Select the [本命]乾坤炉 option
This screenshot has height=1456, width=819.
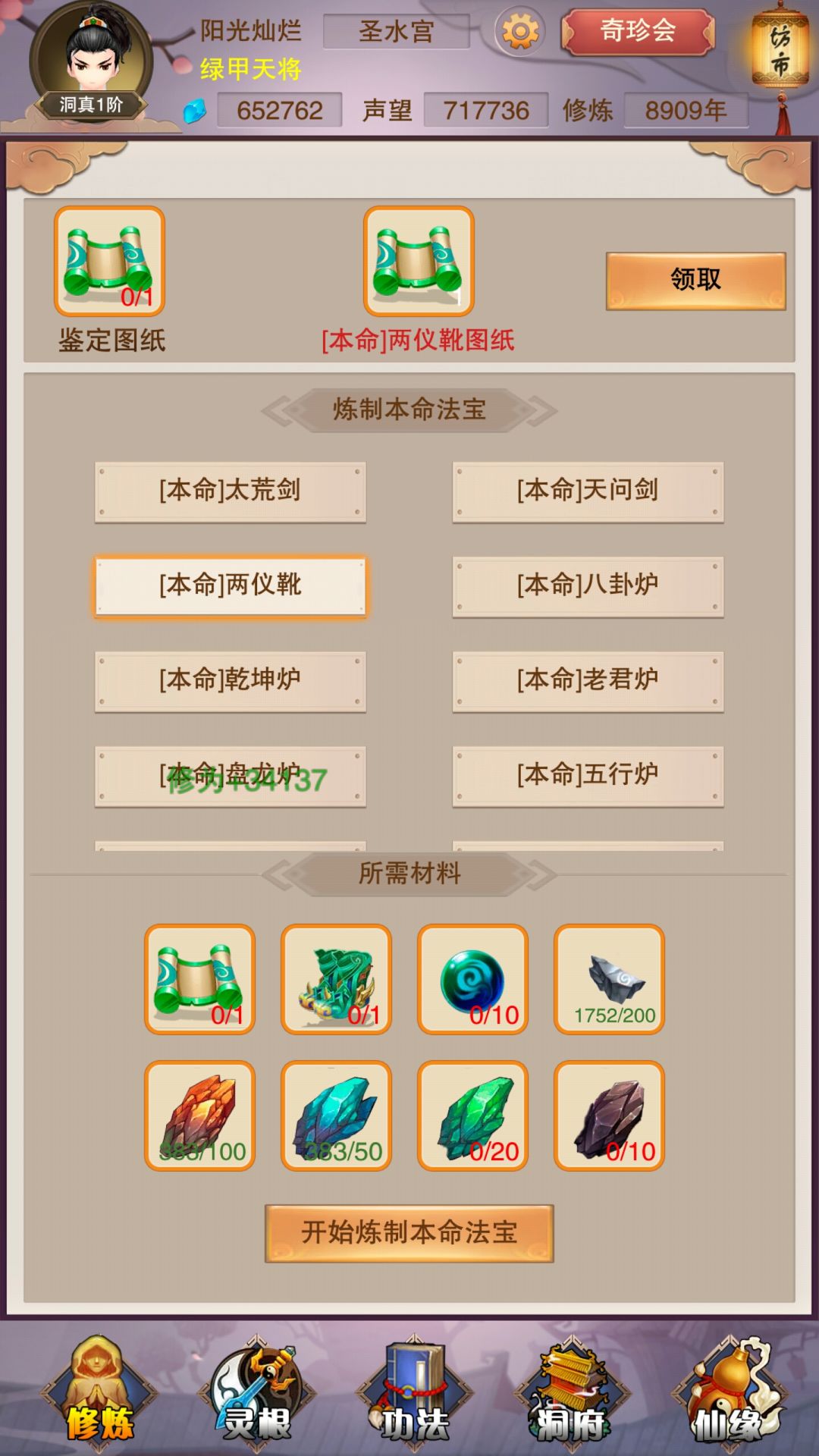(x=232, y=681)
